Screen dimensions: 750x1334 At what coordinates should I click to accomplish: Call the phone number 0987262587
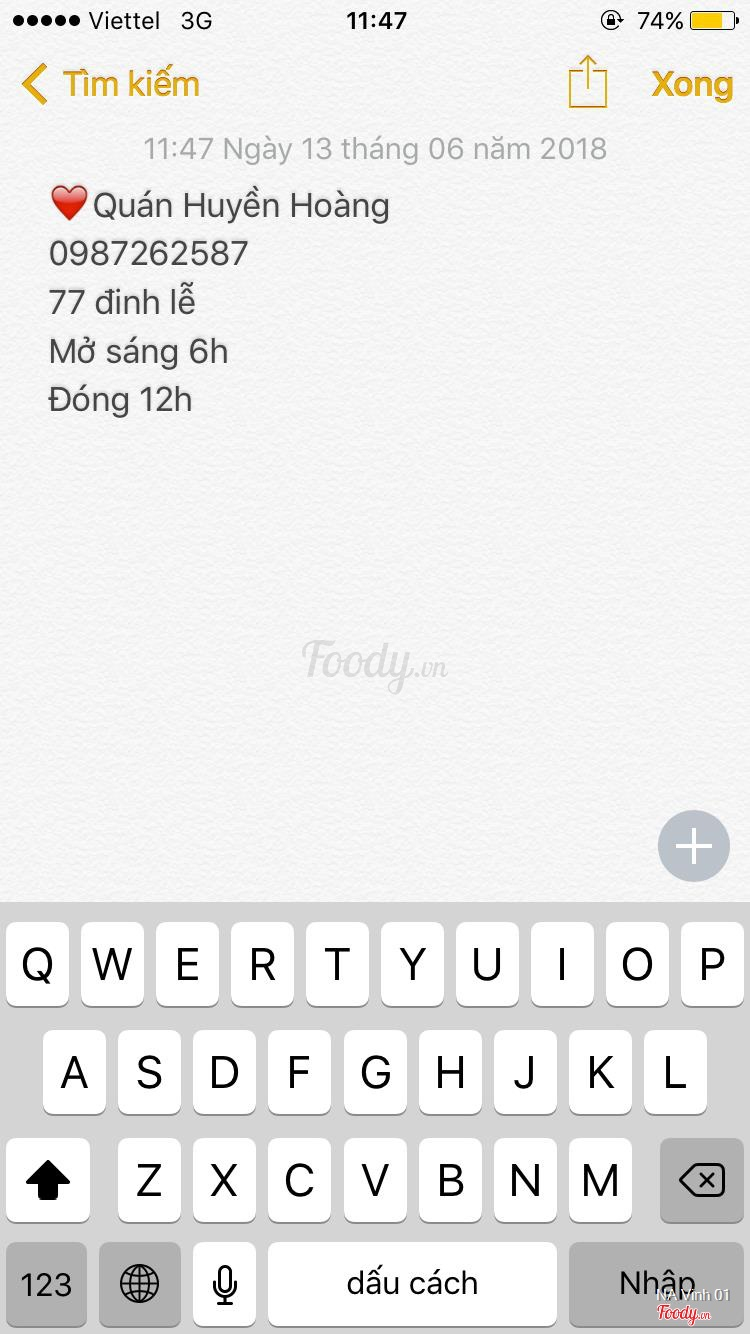pos(148,254)
